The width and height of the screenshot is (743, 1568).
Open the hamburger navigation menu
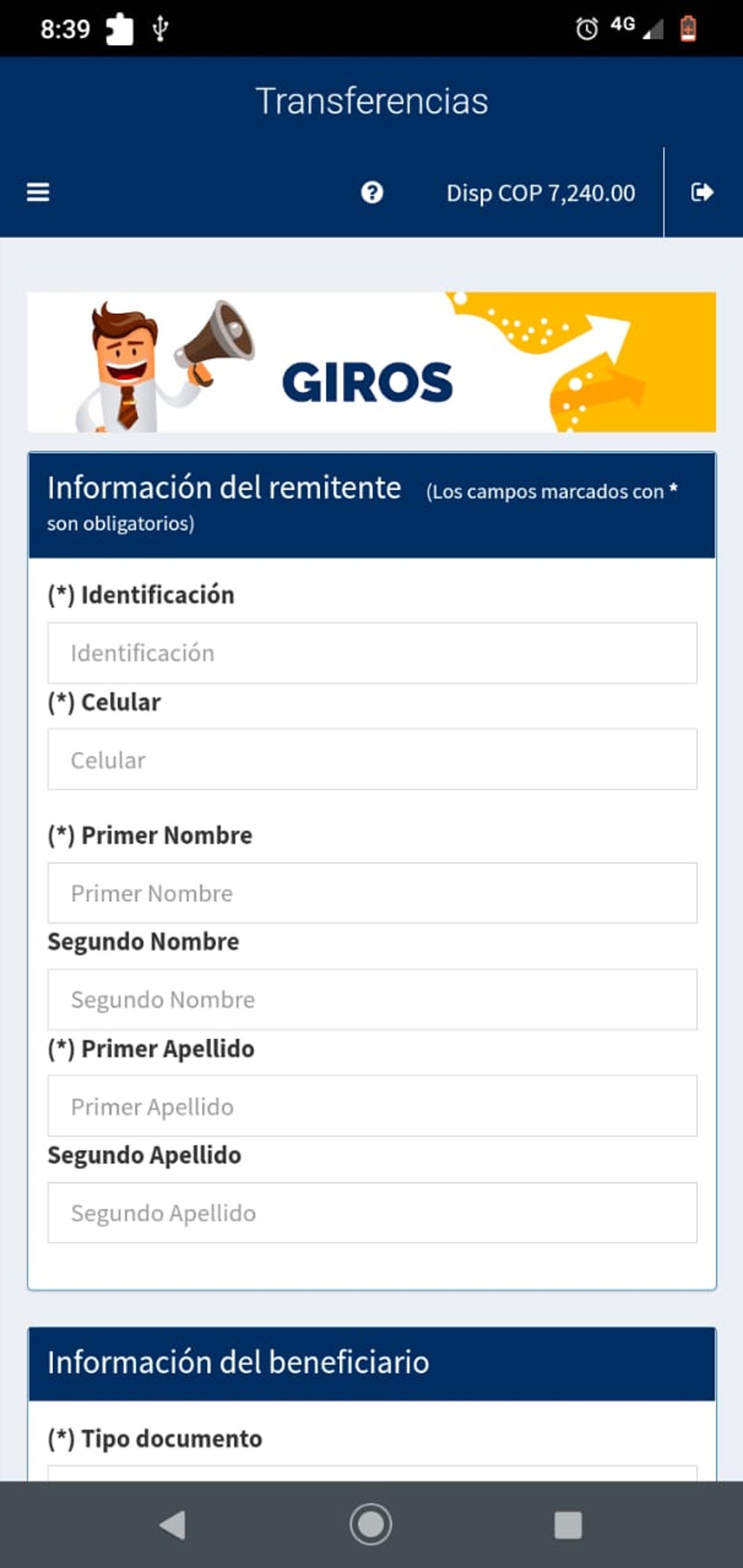[36, 192]
